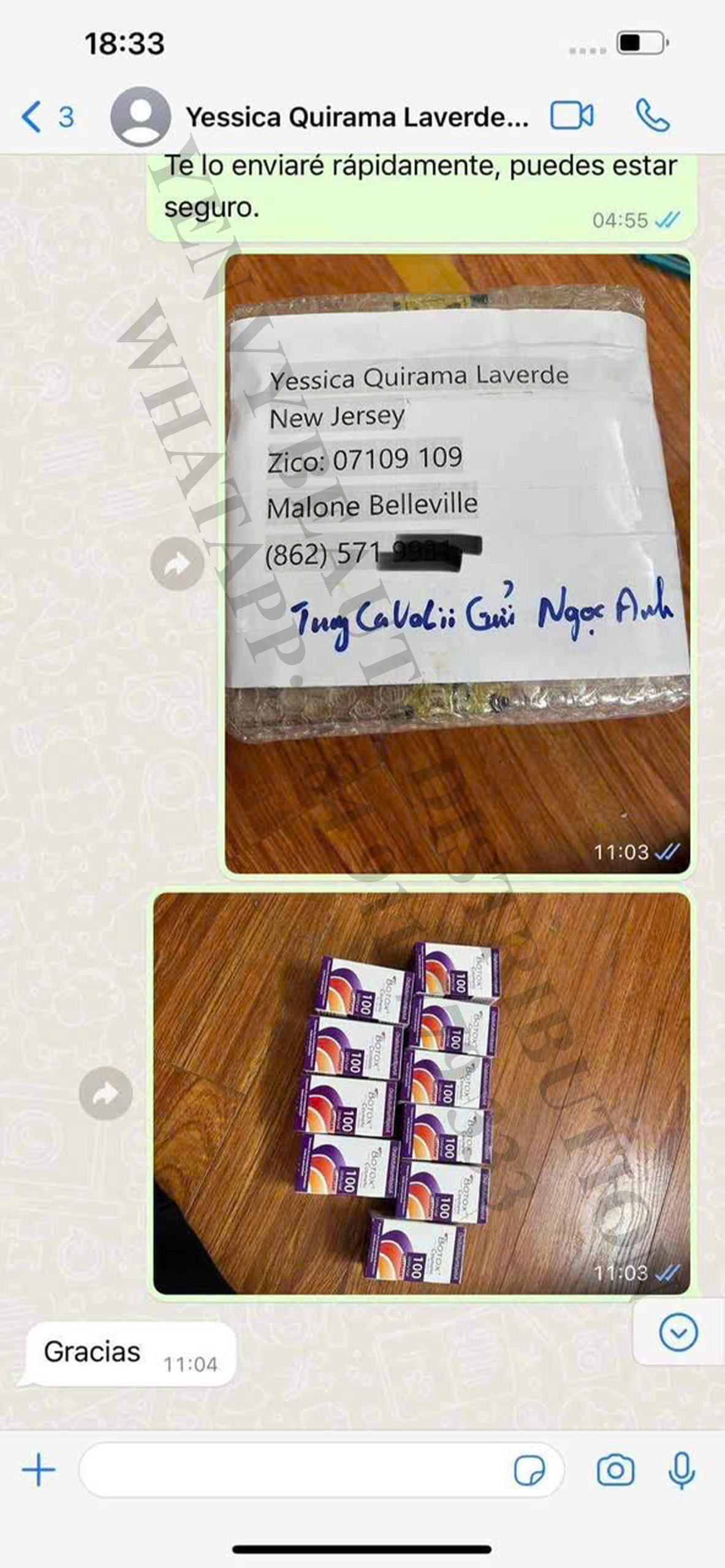The height and width of the screenshot is (1568, 725).
Task: Open the attachment plus menu
Action: coord(39,1469)
